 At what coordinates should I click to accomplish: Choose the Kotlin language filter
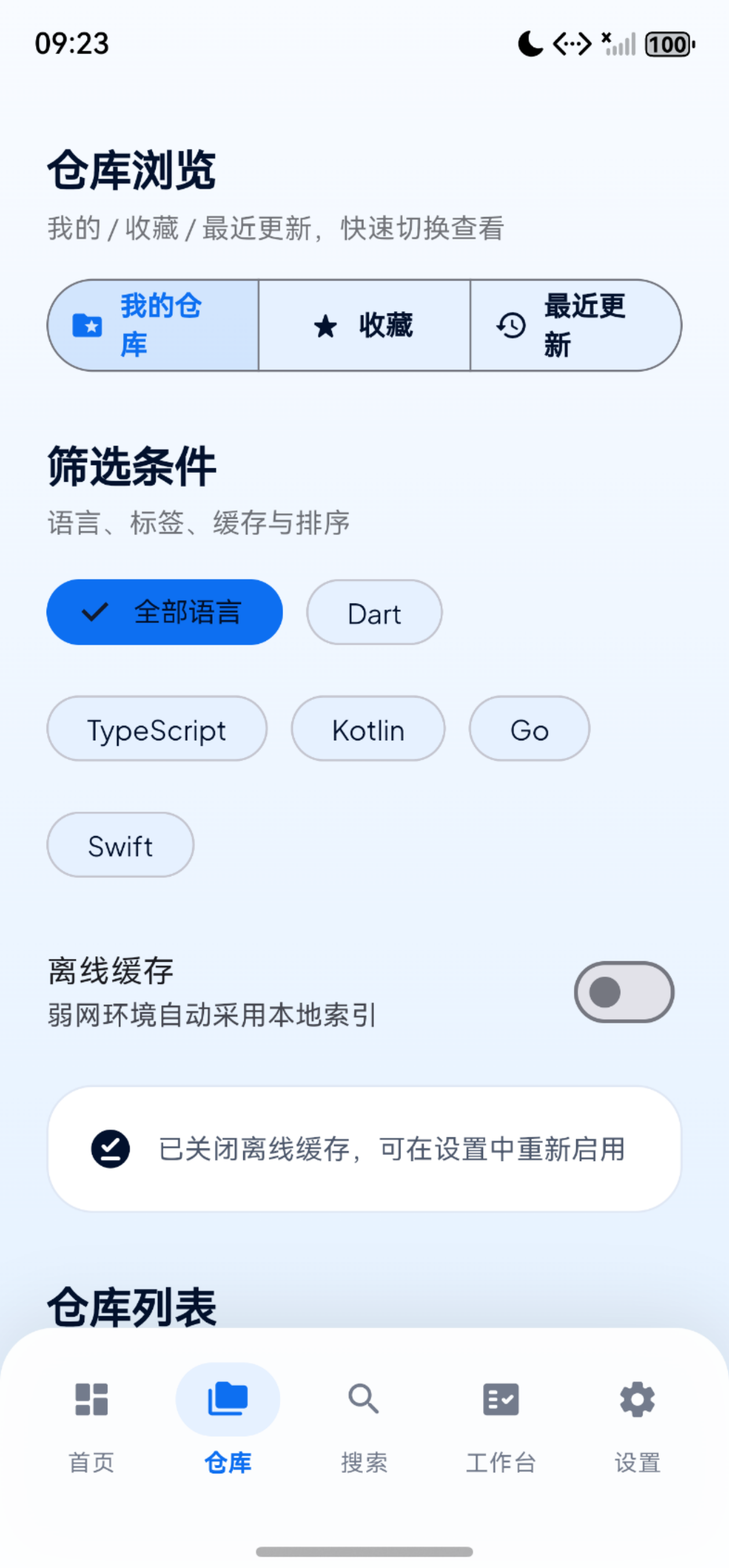click(x=368, y=729)
